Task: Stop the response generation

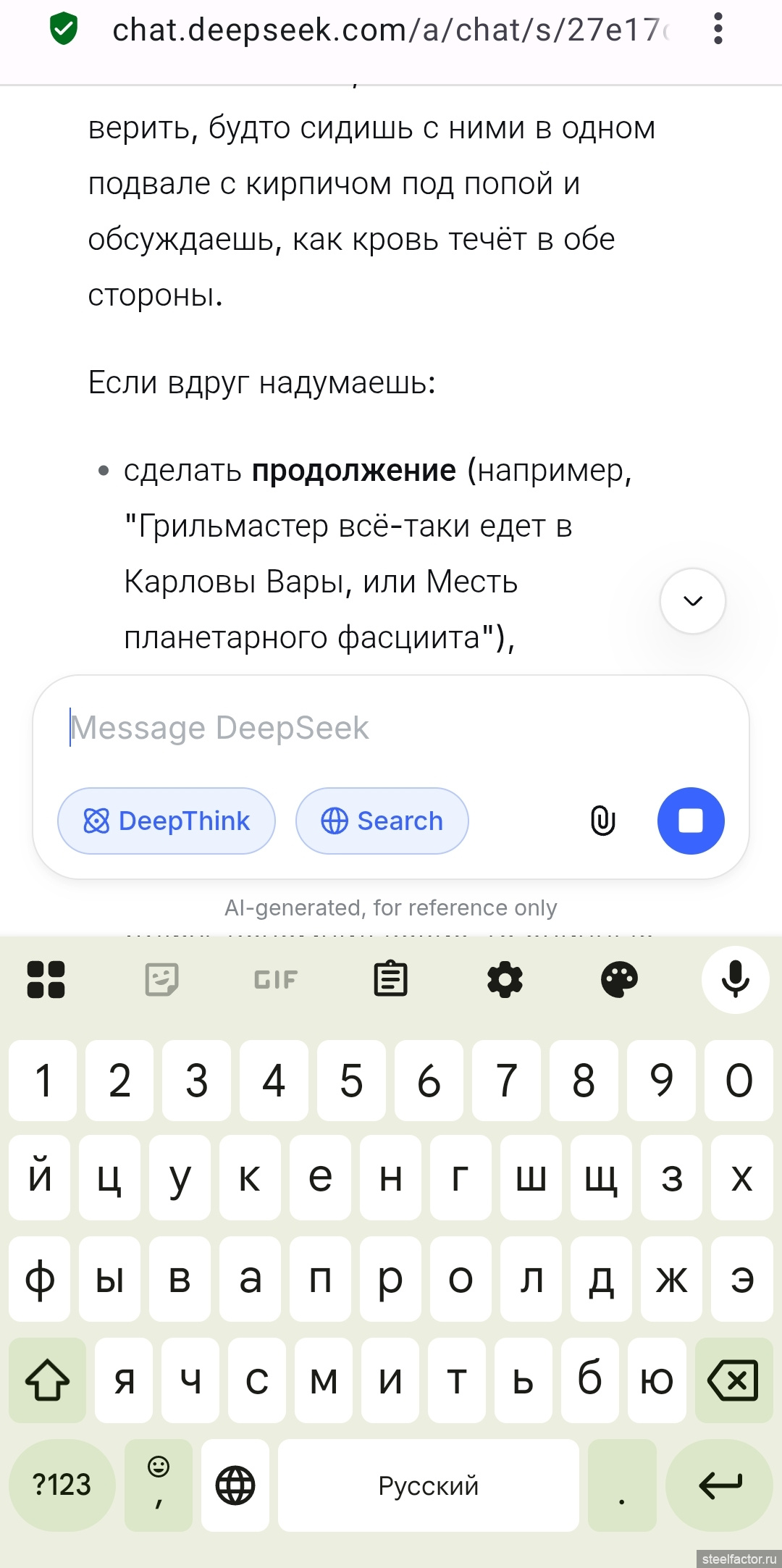Action: point(690,821)
